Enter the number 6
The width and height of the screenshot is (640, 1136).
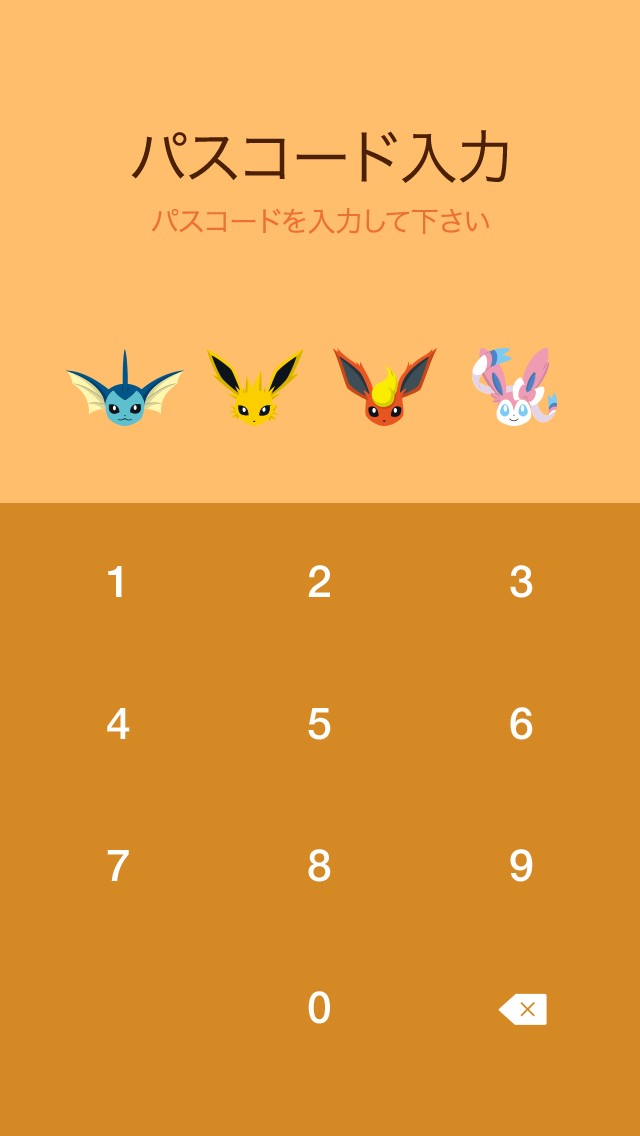click(x=521, y=724)
